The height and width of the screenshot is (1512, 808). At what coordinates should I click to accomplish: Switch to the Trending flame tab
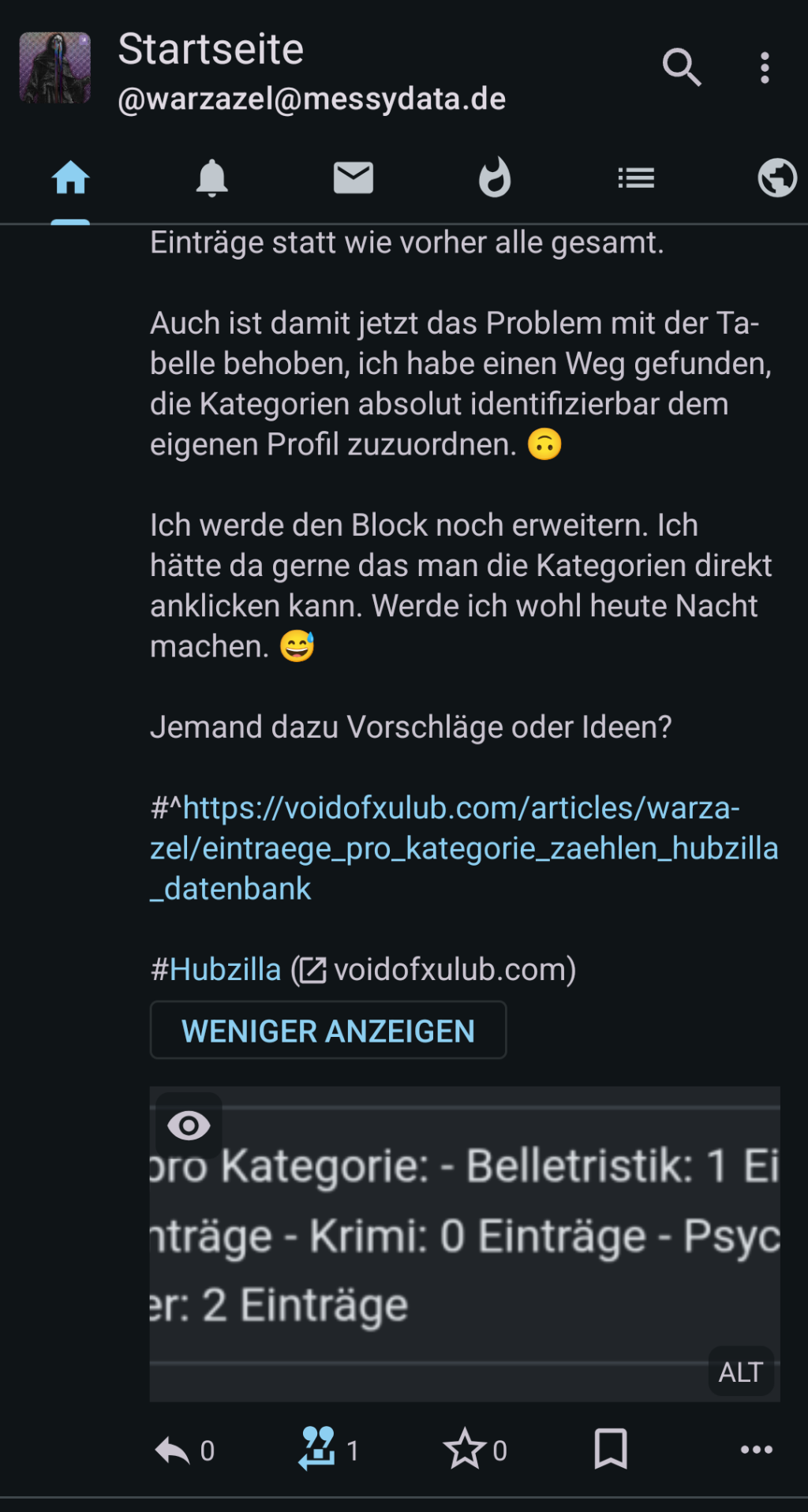(495, 178)
